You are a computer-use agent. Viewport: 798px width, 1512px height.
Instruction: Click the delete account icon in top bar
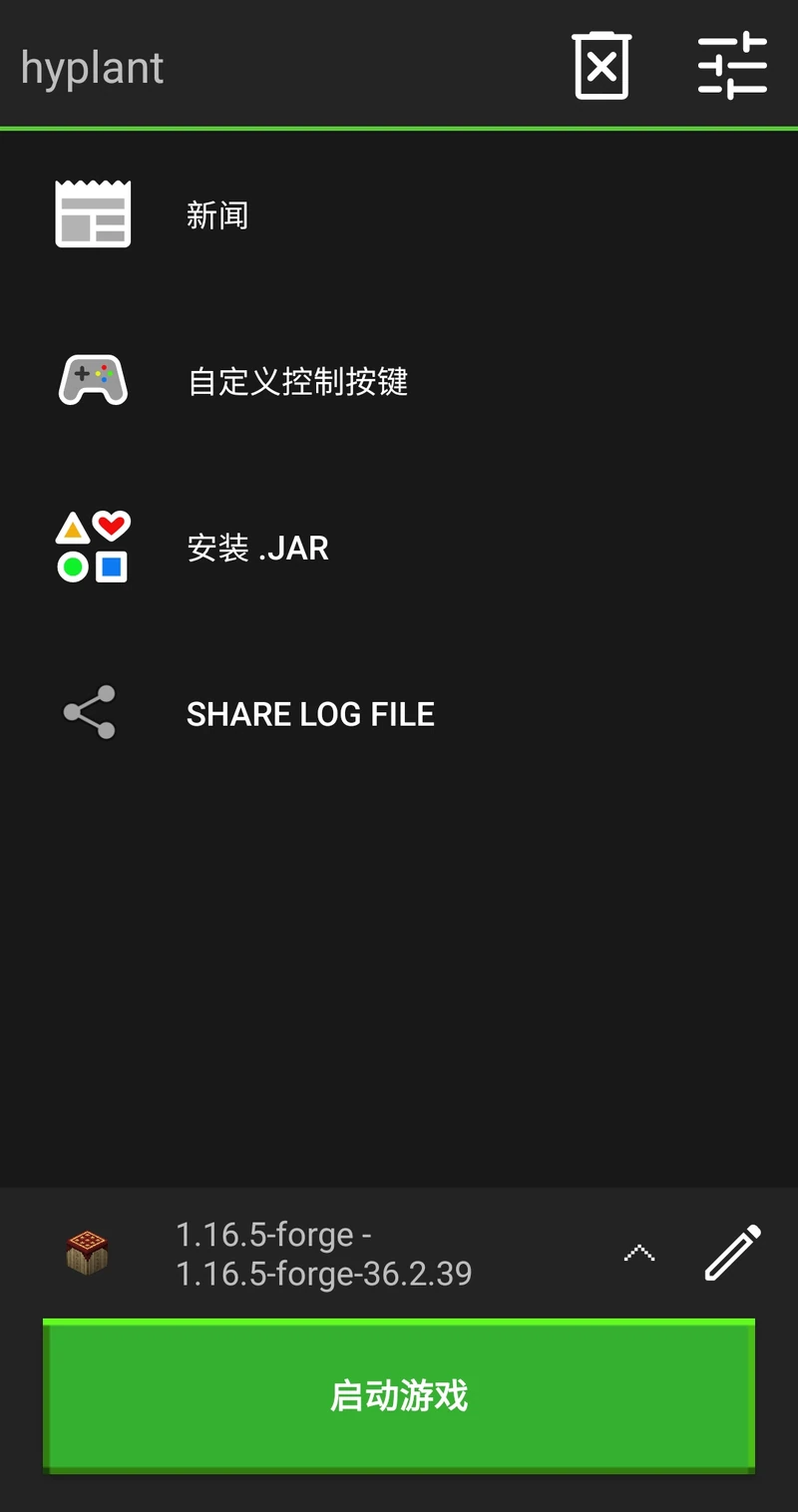(602, 67)
